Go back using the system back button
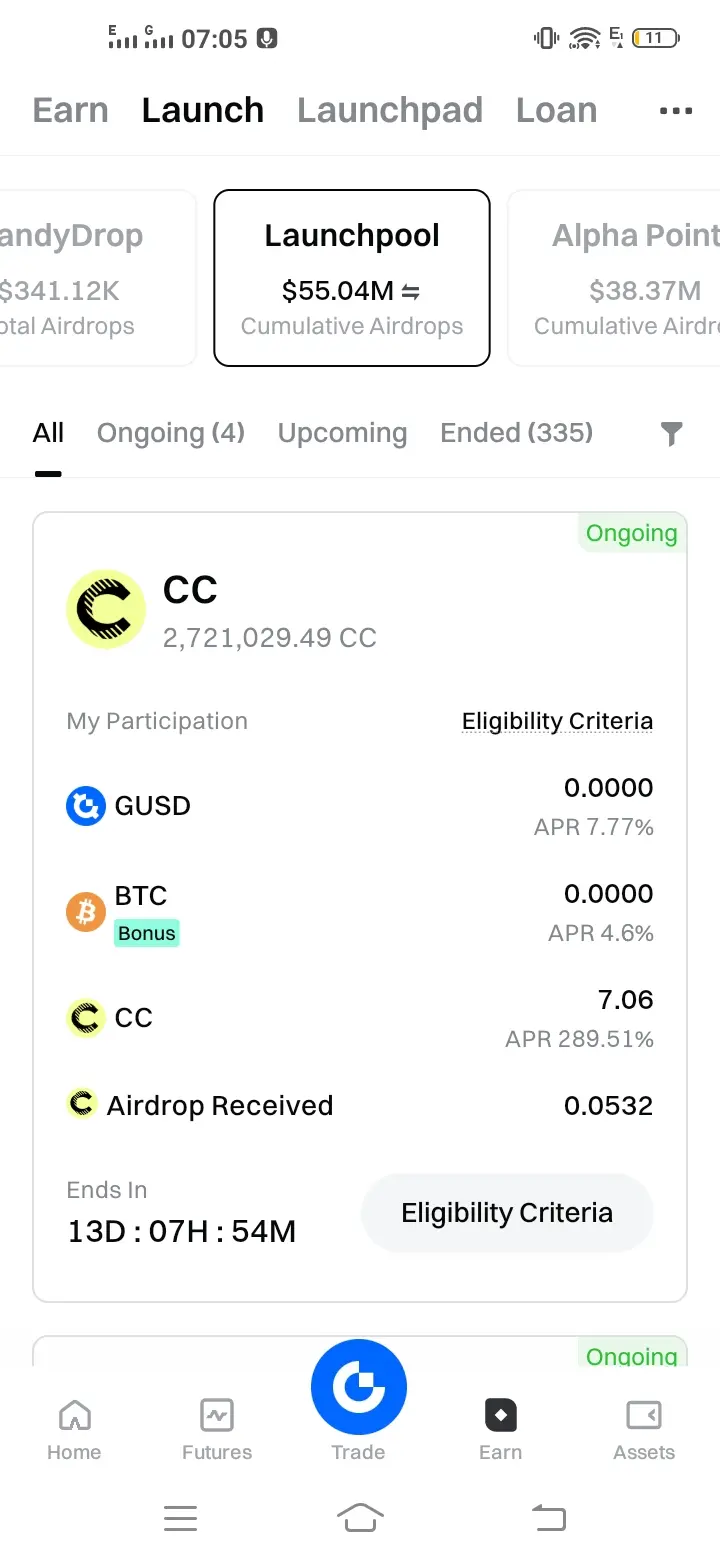The image size is (720, 1560). pyautogui.click(x=548, y=1518)
